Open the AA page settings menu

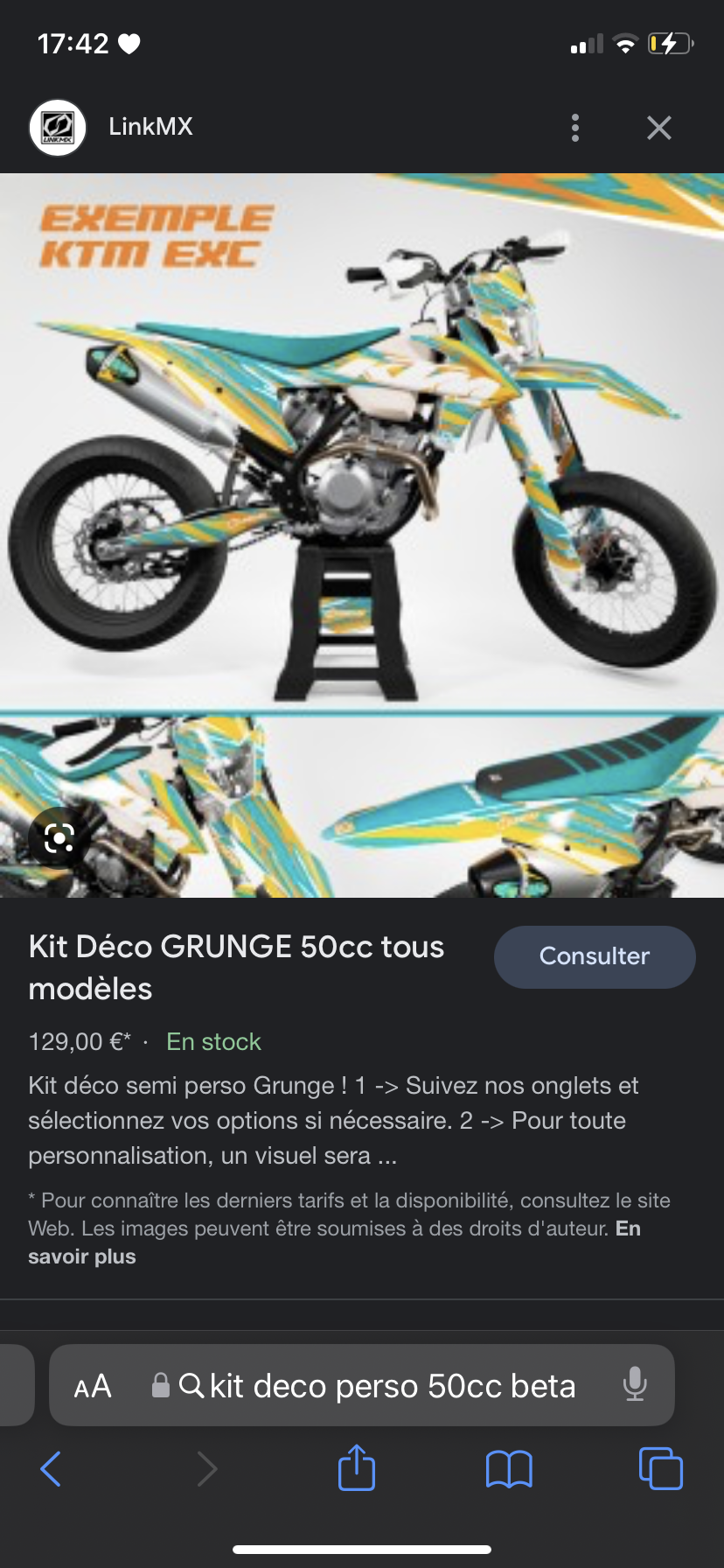point(93,1386)
